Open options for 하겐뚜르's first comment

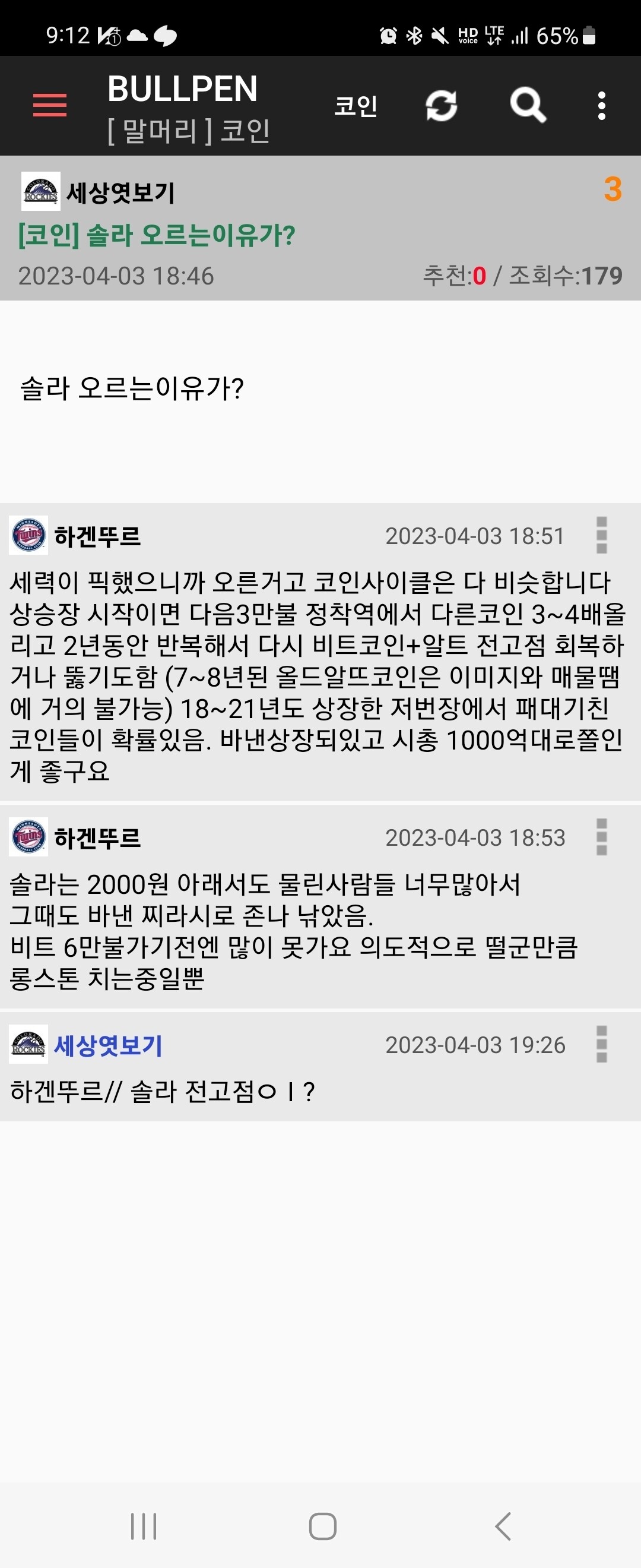(x=602, y=536)
